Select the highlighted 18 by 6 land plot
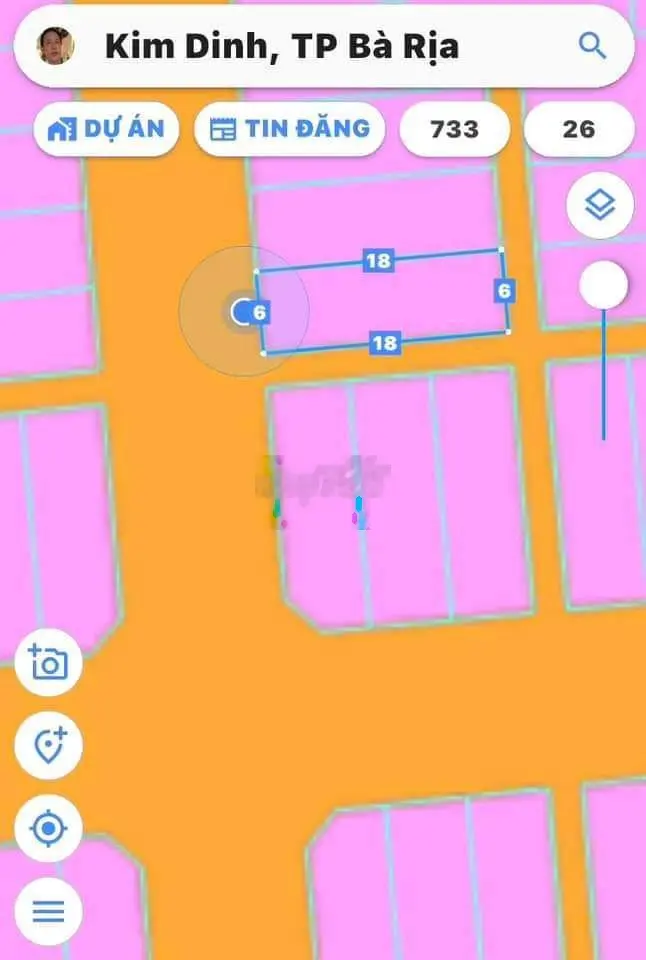 tap(382, 302)
